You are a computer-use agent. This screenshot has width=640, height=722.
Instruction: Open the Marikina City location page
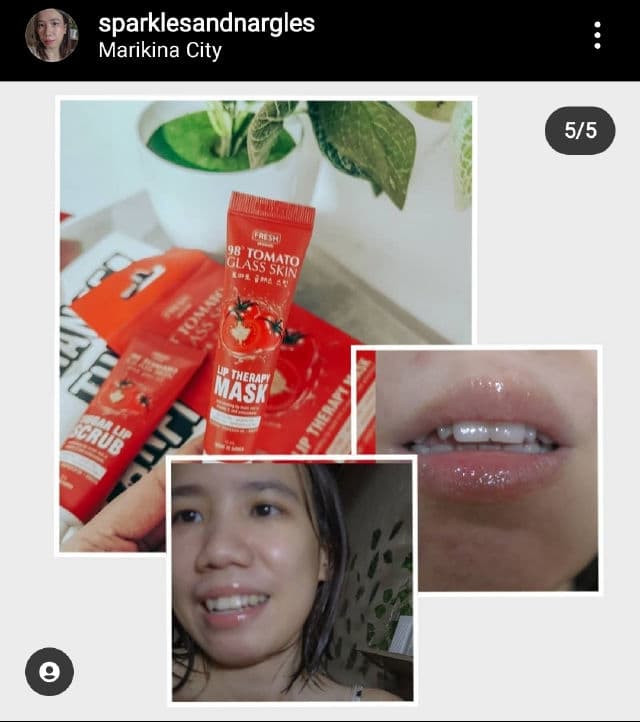point(160,50)
